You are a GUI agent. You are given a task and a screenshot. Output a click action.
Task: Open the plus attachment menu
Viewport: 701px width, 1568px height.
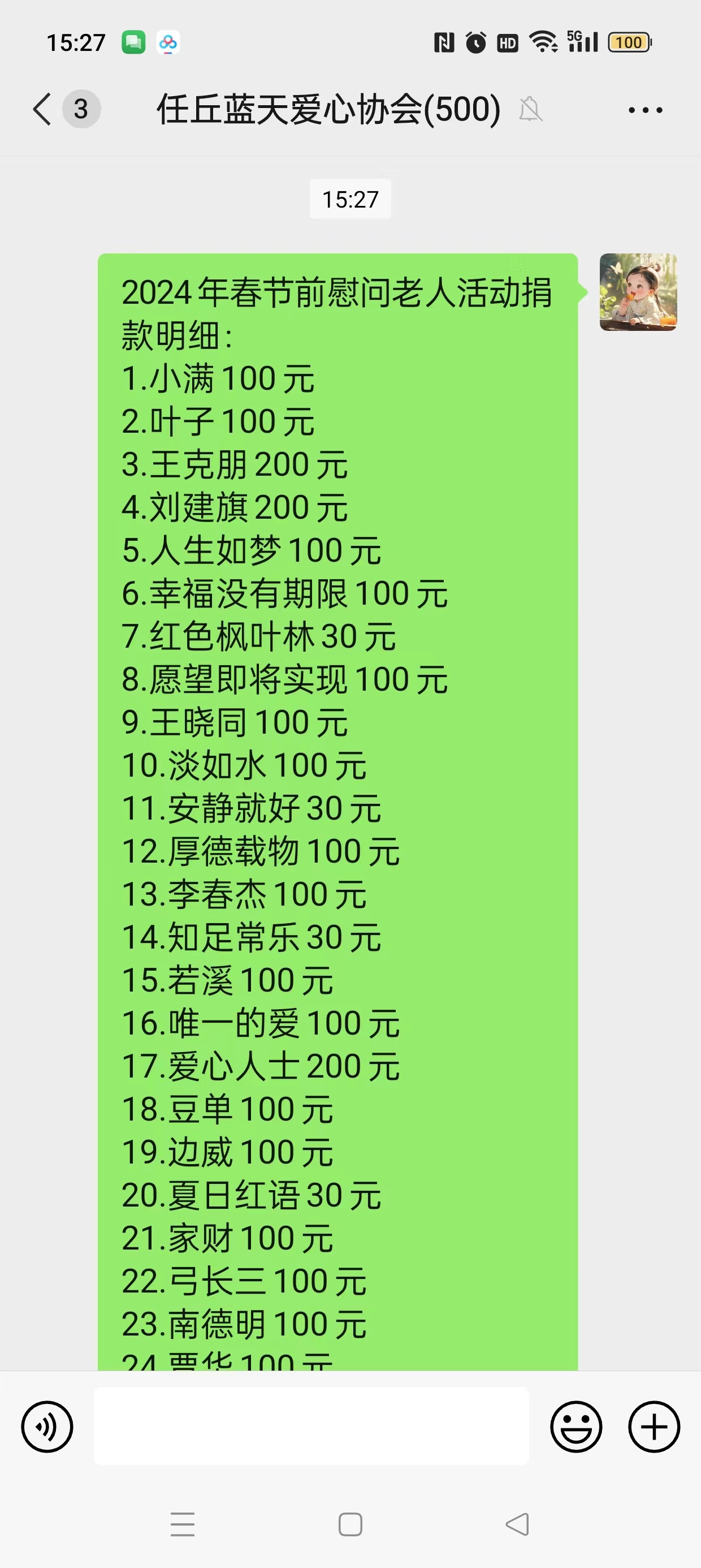[654, 1427]
